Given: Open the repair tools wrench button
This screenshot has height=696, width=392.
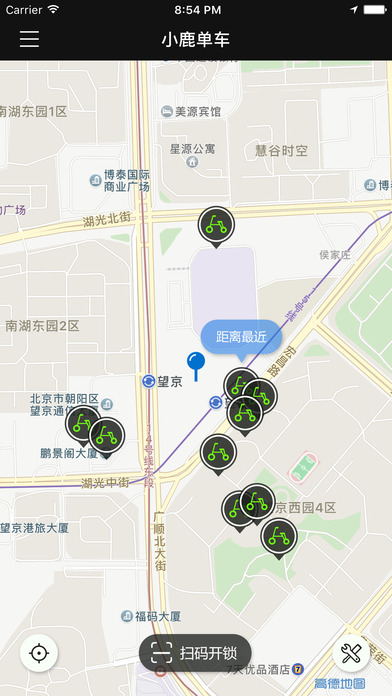Looking at the screenshot, I should click(x=352, y=653).
